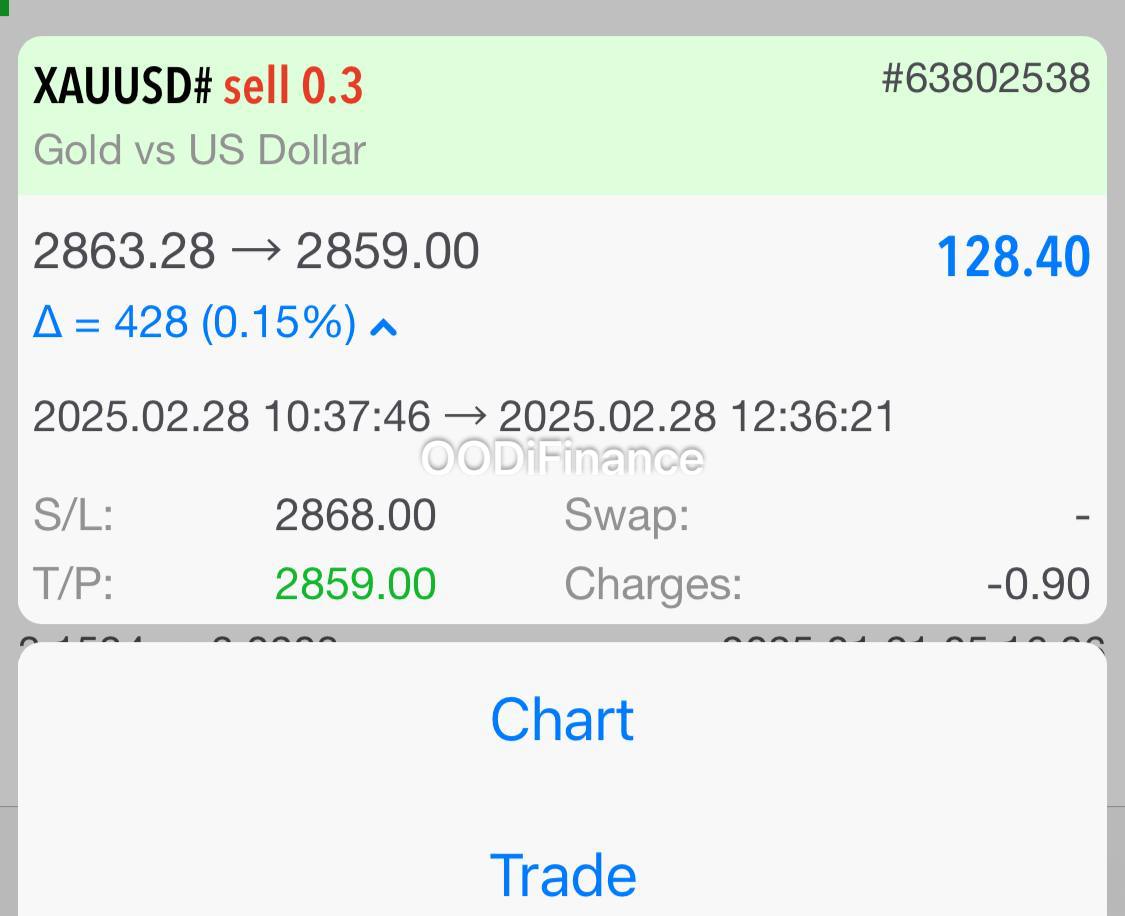This screenshot has height=916, width=1125.
Task: Select Trade in the action sheet
Action: click(x=562, y=874)
